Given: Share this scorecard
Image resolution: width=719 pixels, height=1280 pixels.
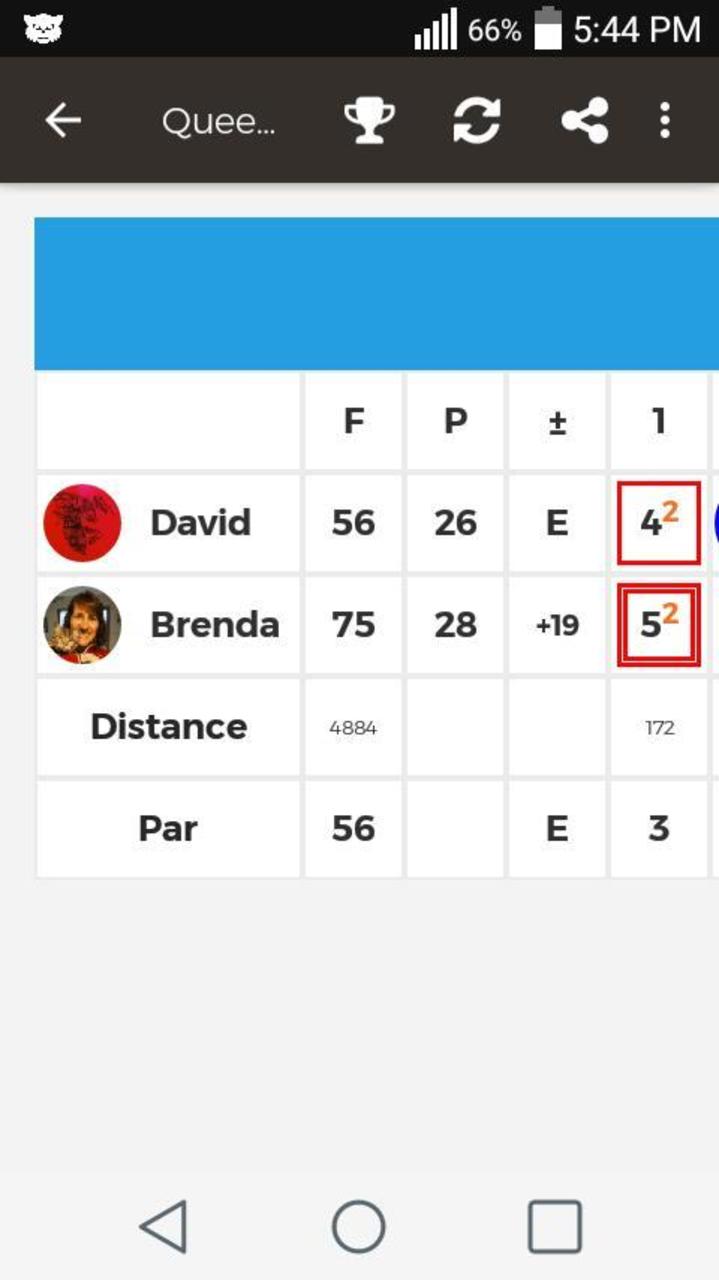Looking at the screenshot, I should [585, 121].
